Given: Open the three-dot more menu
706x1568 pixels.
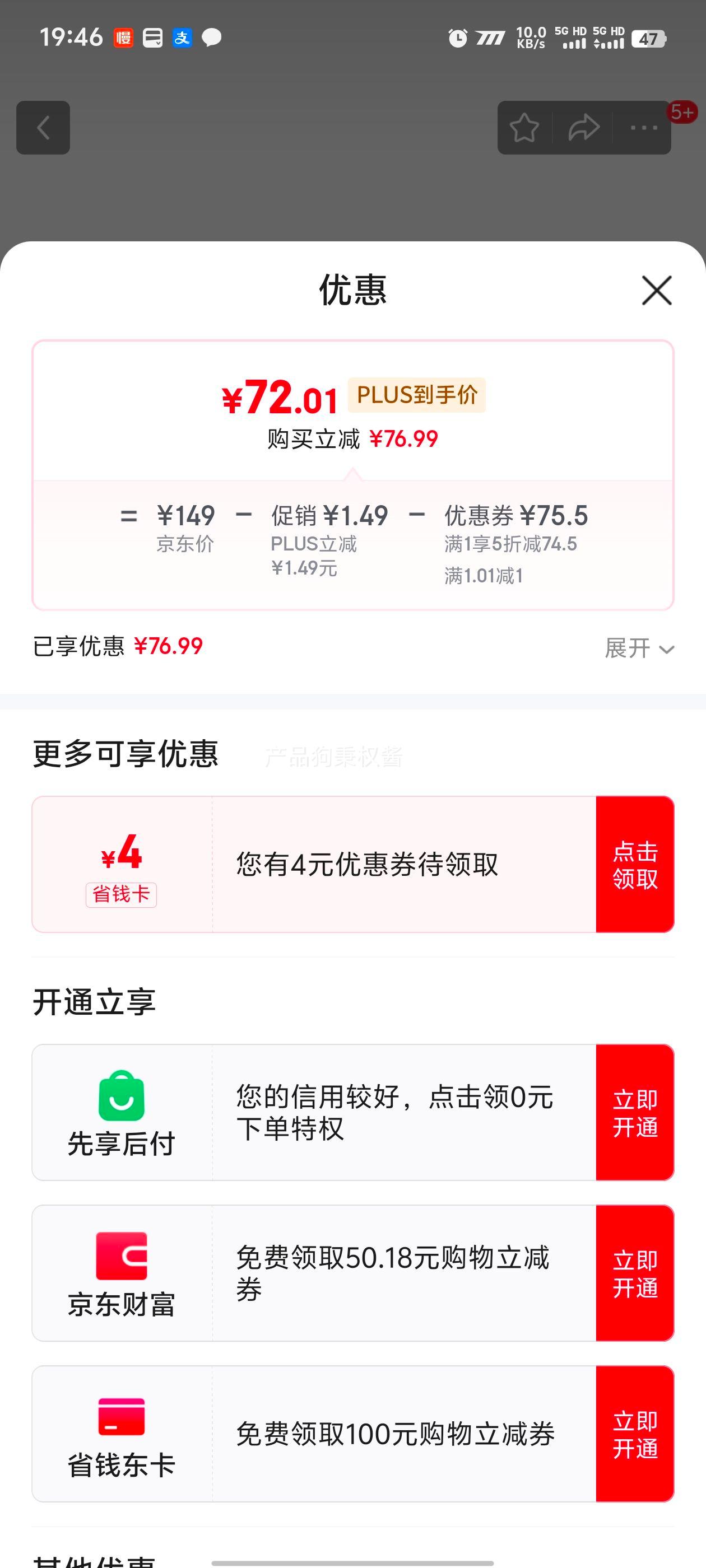Looking at the screenshot, I should (x=643, y=128).
